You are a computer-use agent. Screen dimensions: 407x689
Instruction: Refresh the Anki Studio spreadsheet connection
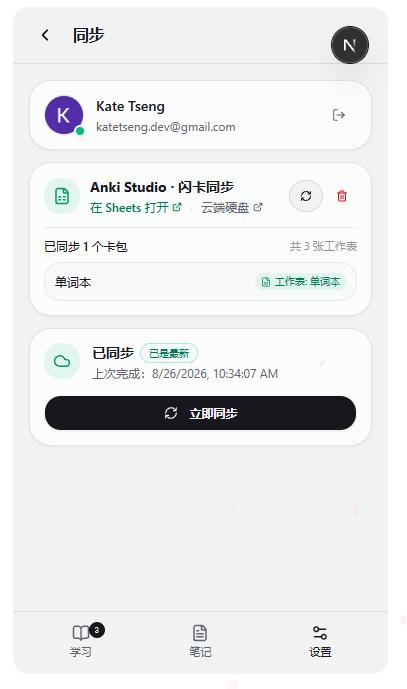306,196
